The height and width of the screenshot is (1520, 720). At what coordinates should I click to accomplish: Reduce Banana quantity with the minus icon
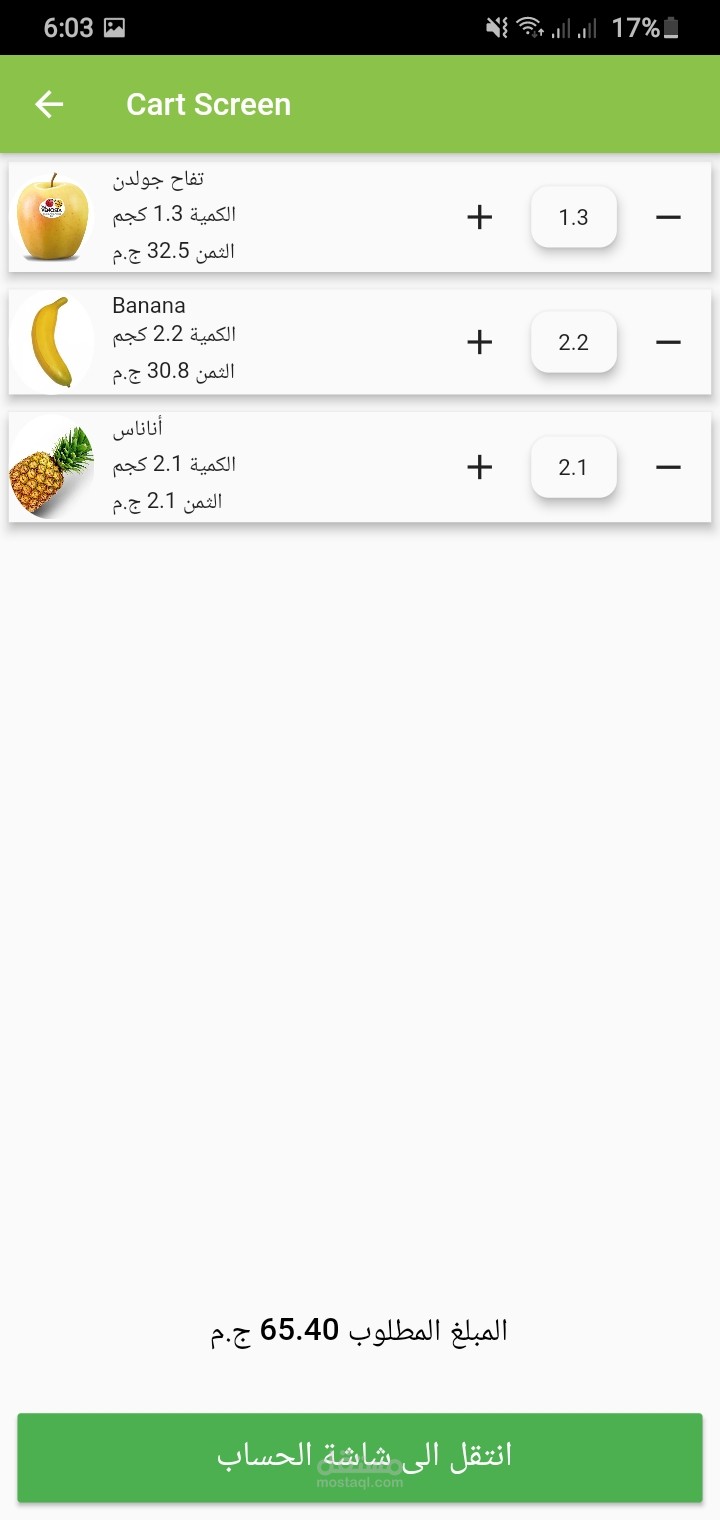click(x=668, y=342)
